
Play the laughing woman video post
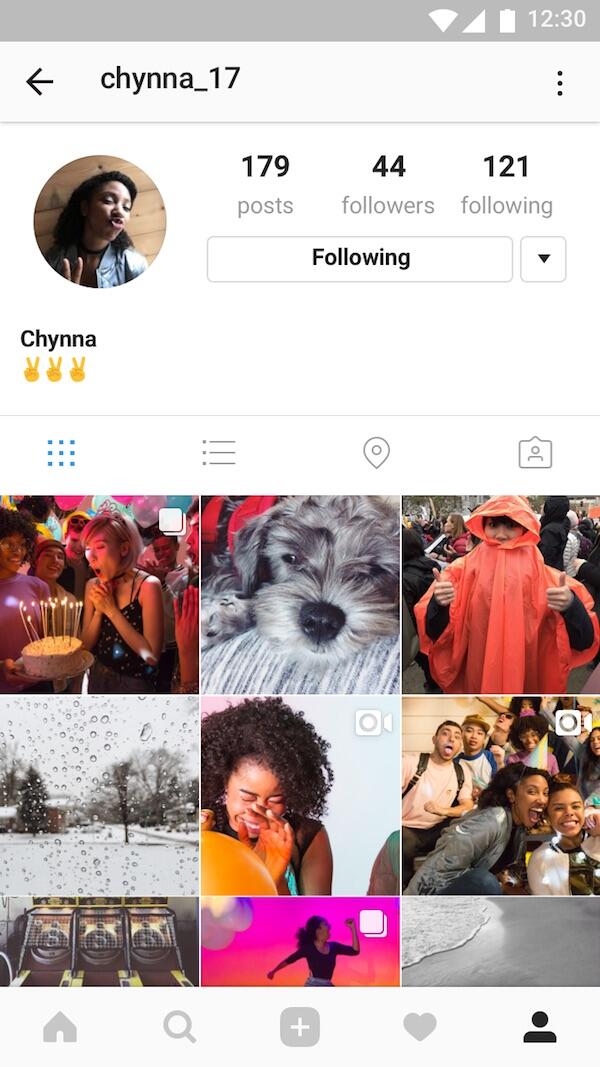pyautogui.click(x=300, y=795)
